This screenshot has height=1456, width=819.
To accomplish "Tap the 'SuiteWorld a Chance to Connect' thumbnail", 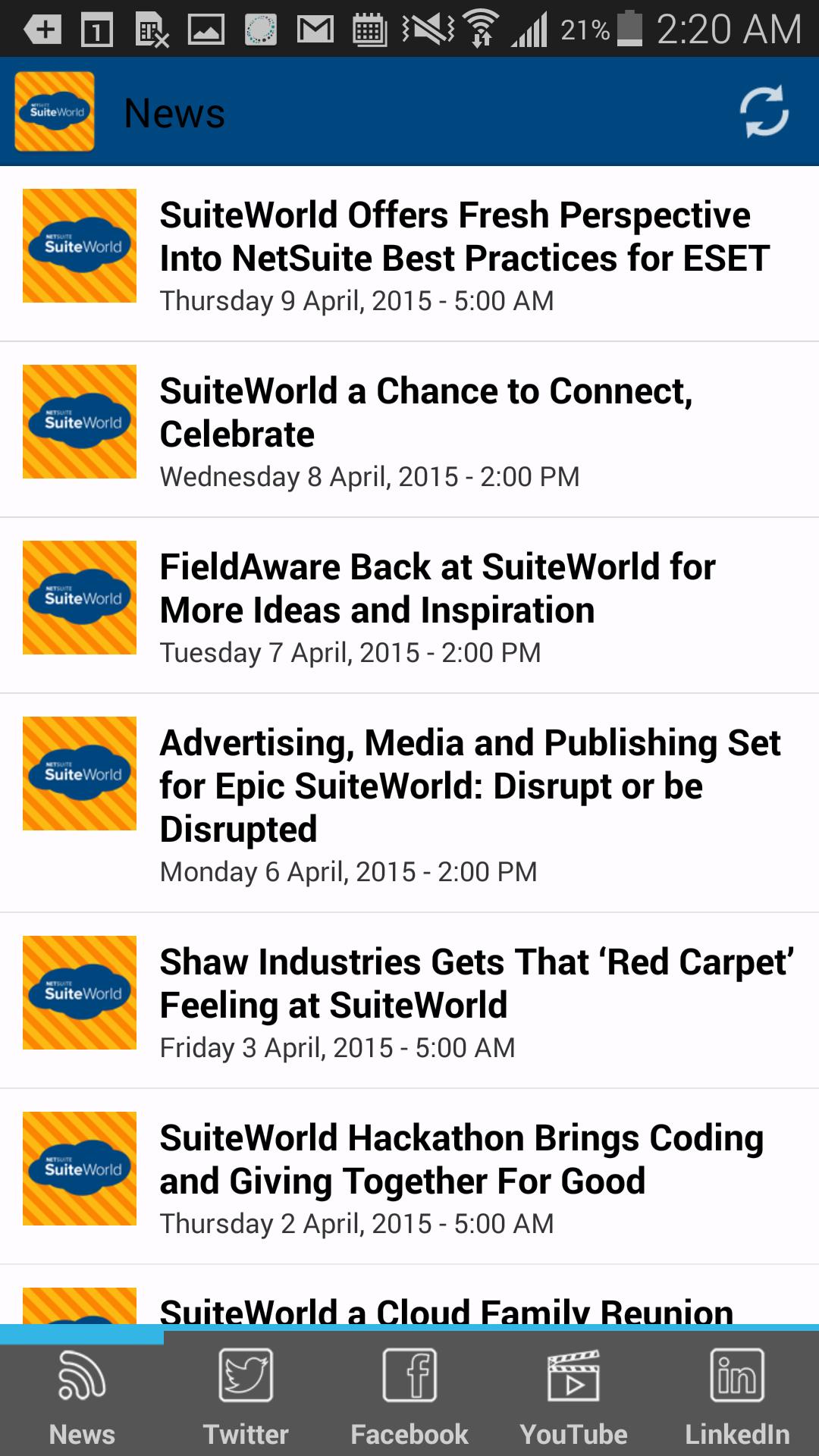I will point(79,421).
